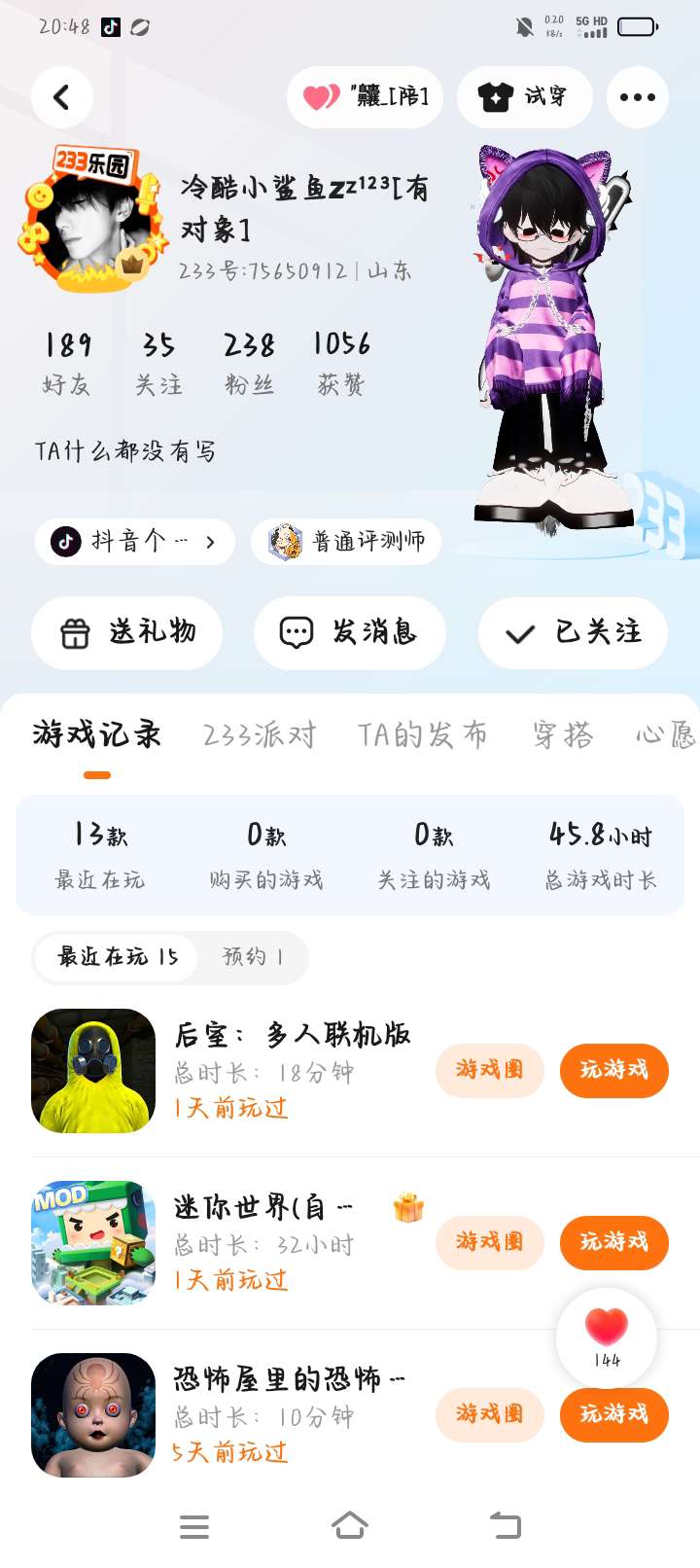Open the 穿搭 tab
This screenshot has height=1568, width=700.
pyautogui.click(x=563, y=735)
